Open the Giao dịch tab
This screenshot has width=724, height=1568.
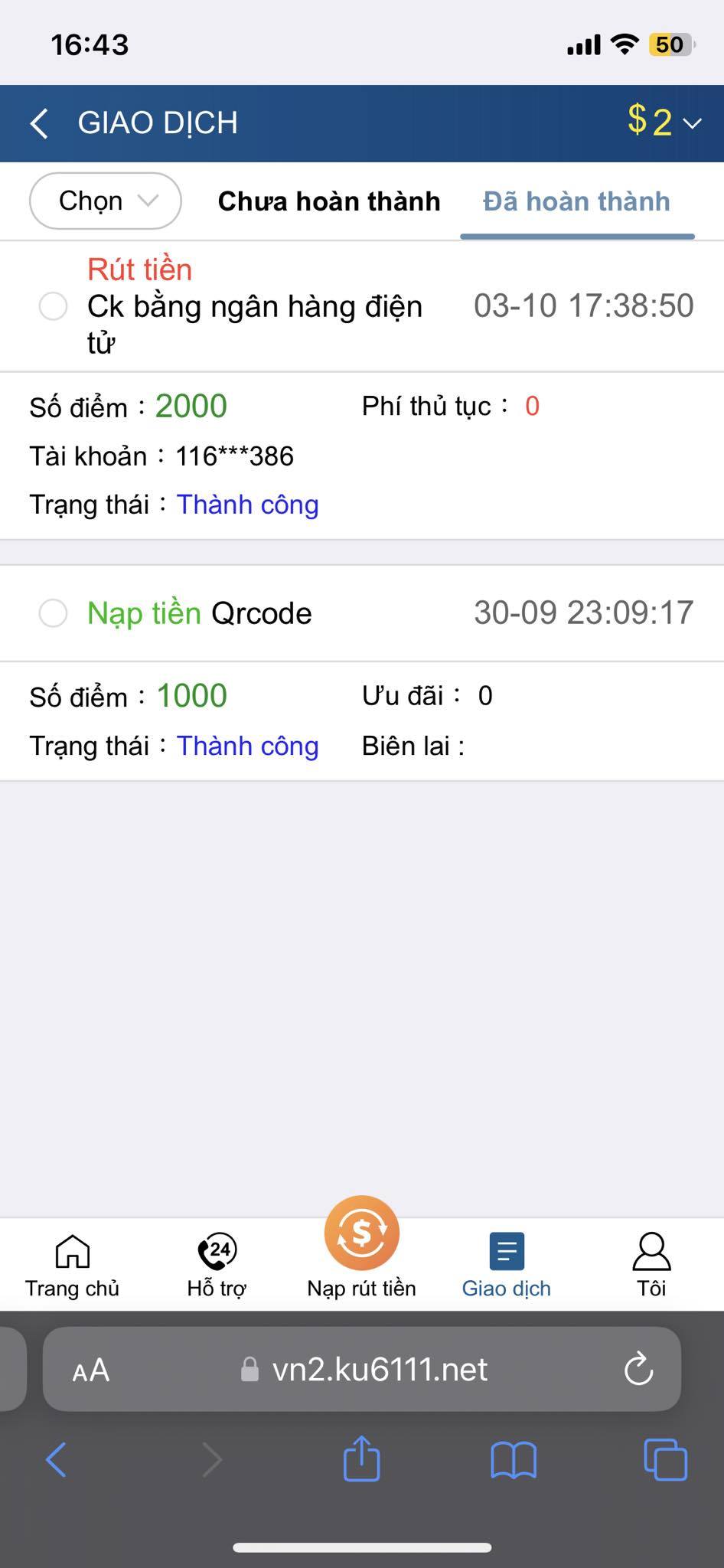pos(506,1266)
